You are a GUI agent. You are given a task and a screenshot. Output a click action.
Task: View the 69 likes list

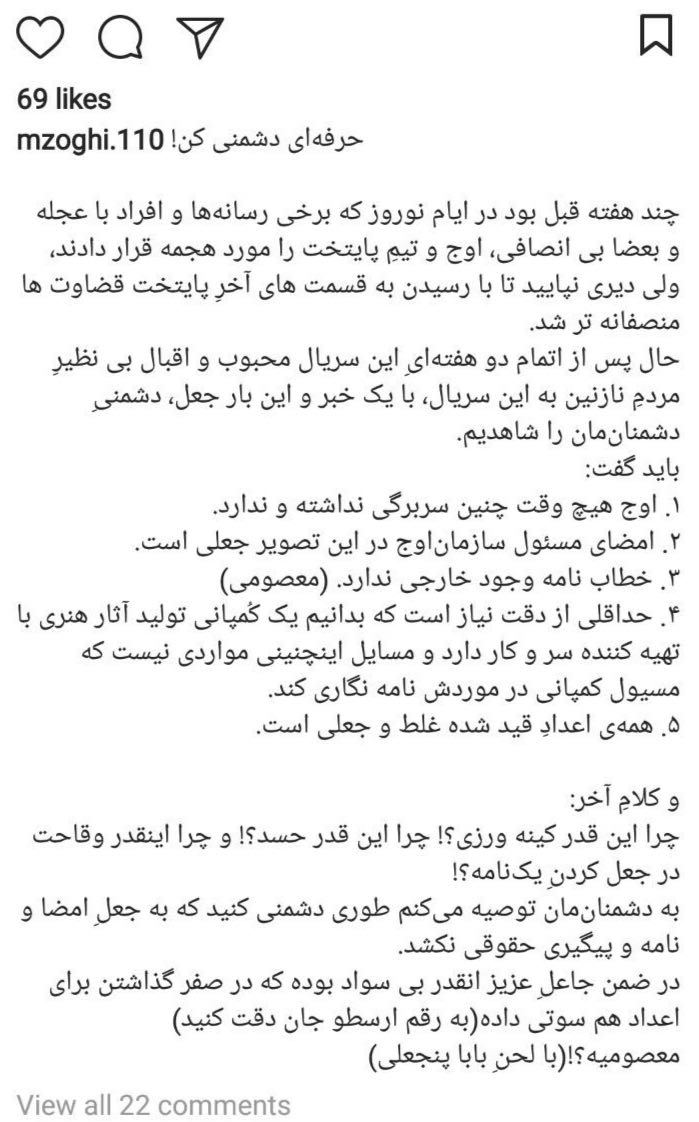(x=65, y=100)
